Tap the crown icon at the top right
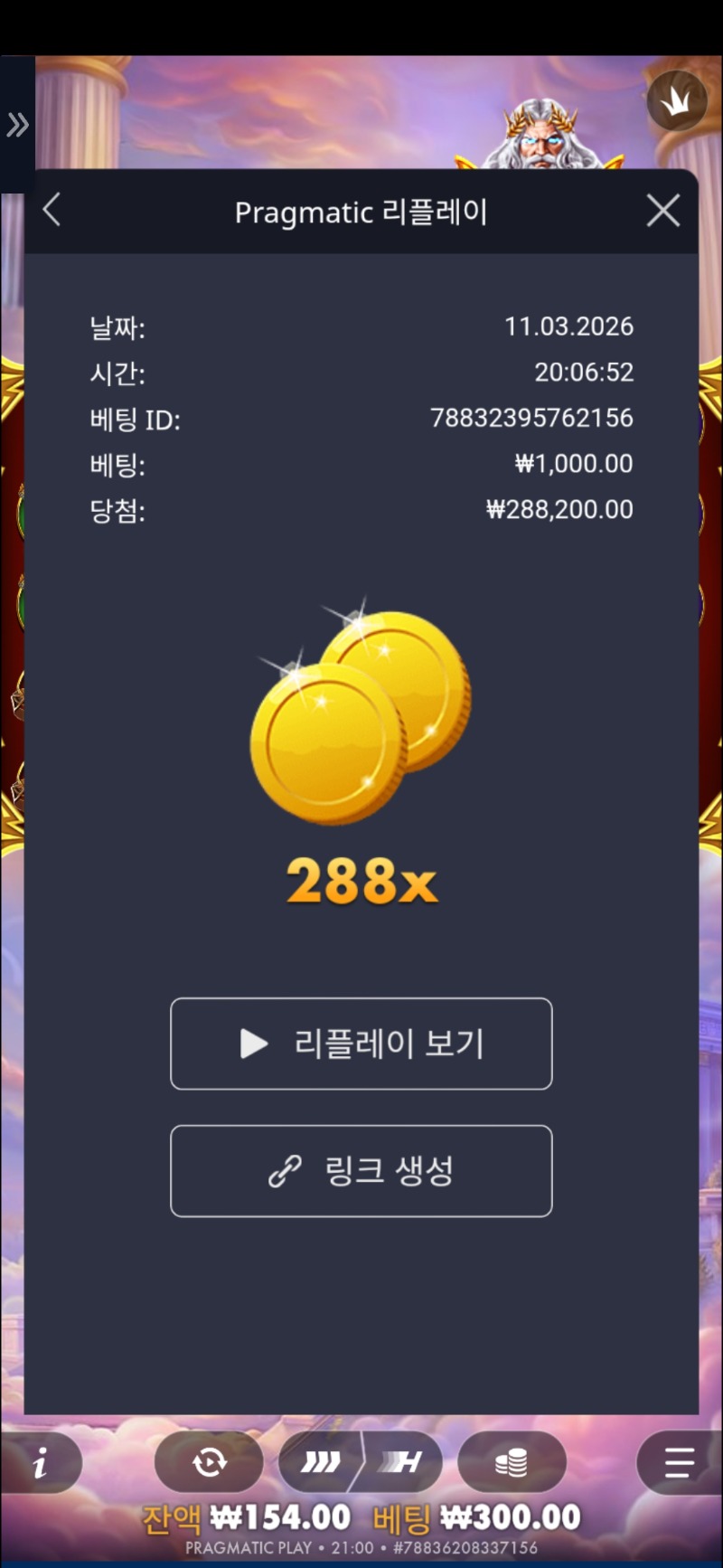Viewport: 723px width, 1568px height. pos(676,101)
